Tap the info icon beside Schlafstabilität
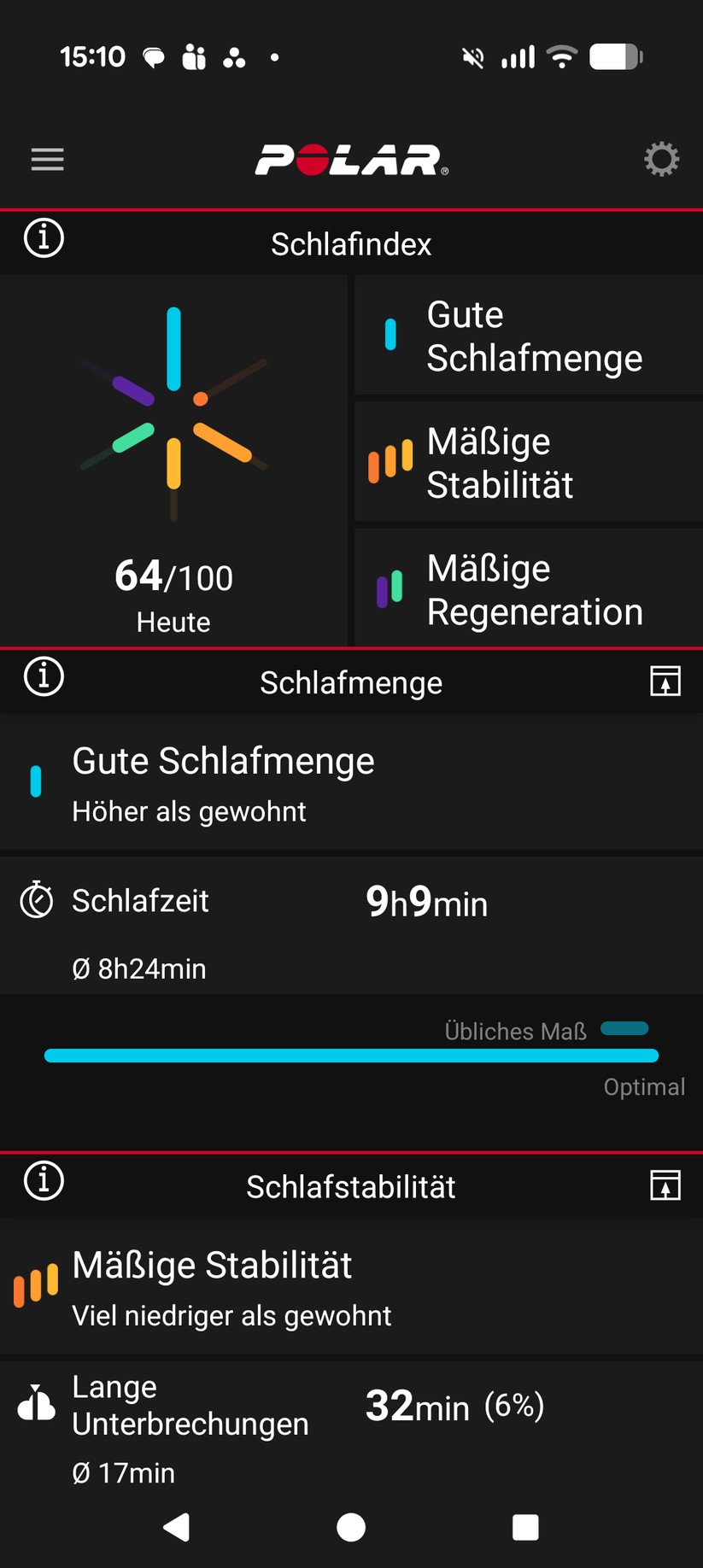The height and width of the screenshot is (1568, 703). 43,1182
